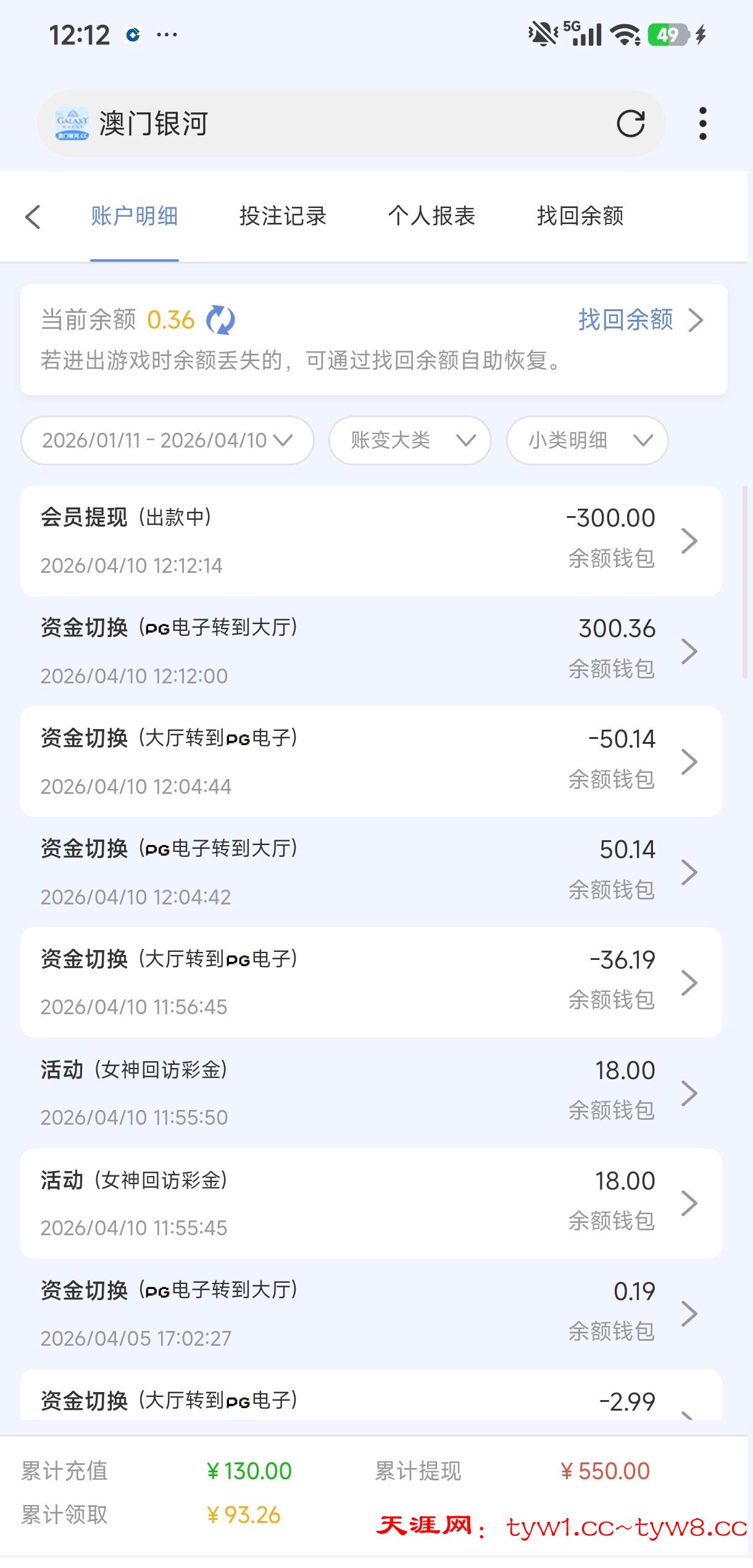Open the -50.14 transfer record at 12:04:44
The width and height of the screenshot is (753, 1568).
[370, 762]
